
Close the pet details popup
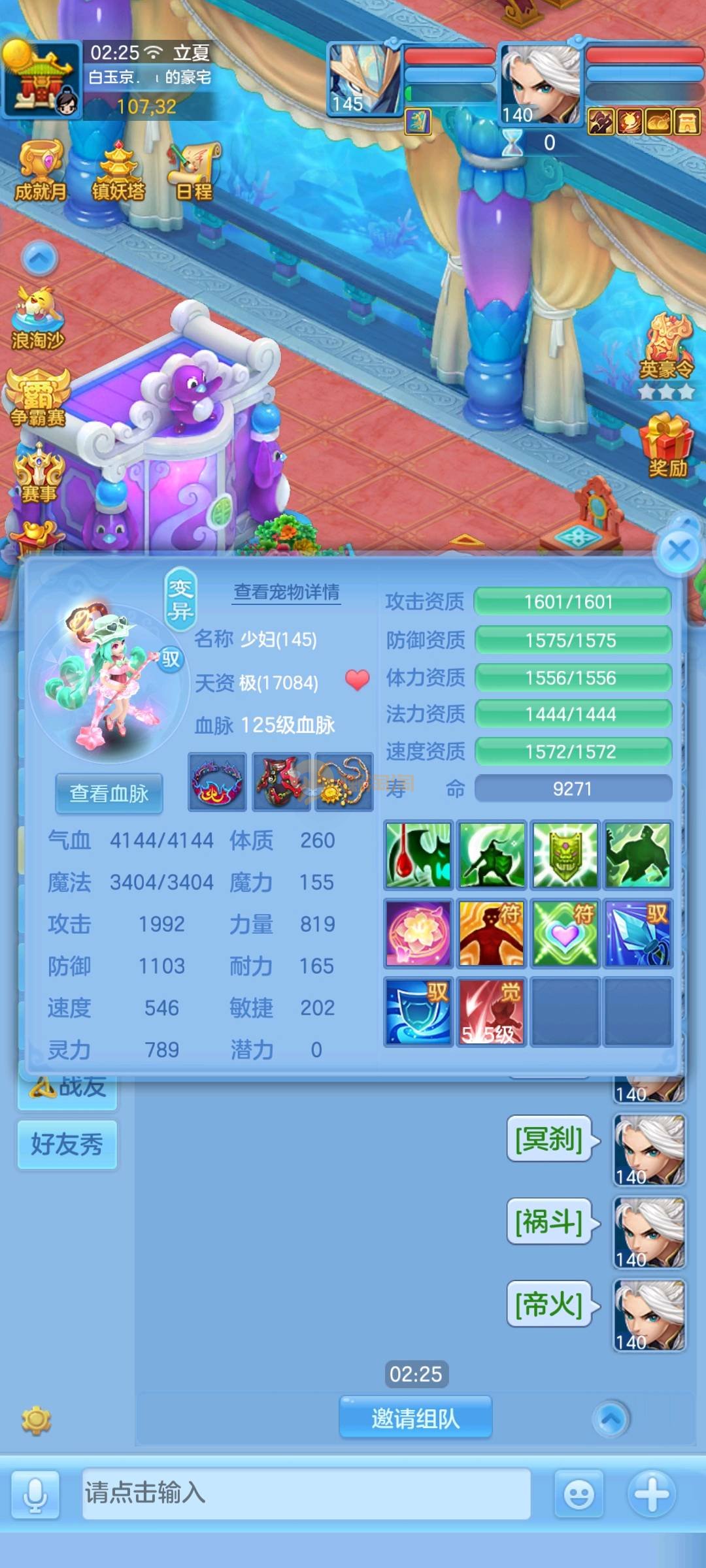[679, 550]
